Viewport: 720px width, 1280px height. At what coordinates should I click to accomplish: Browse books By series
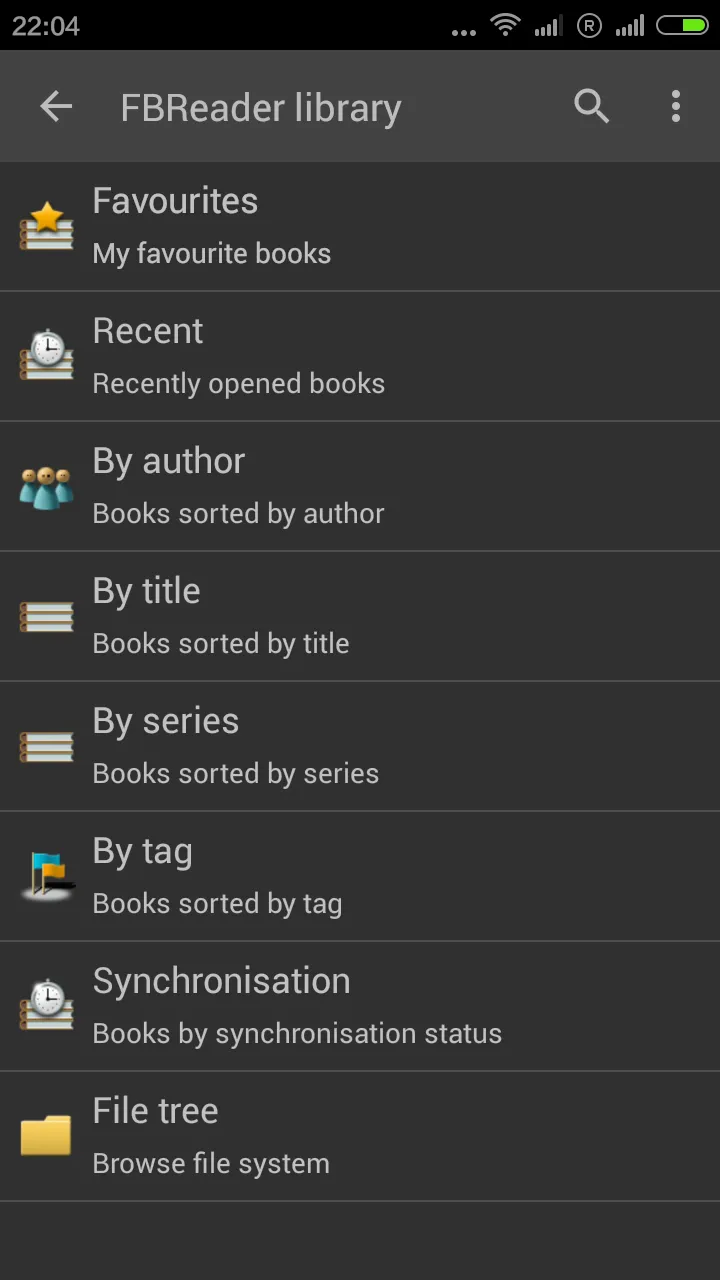click(x=360, y=746)
